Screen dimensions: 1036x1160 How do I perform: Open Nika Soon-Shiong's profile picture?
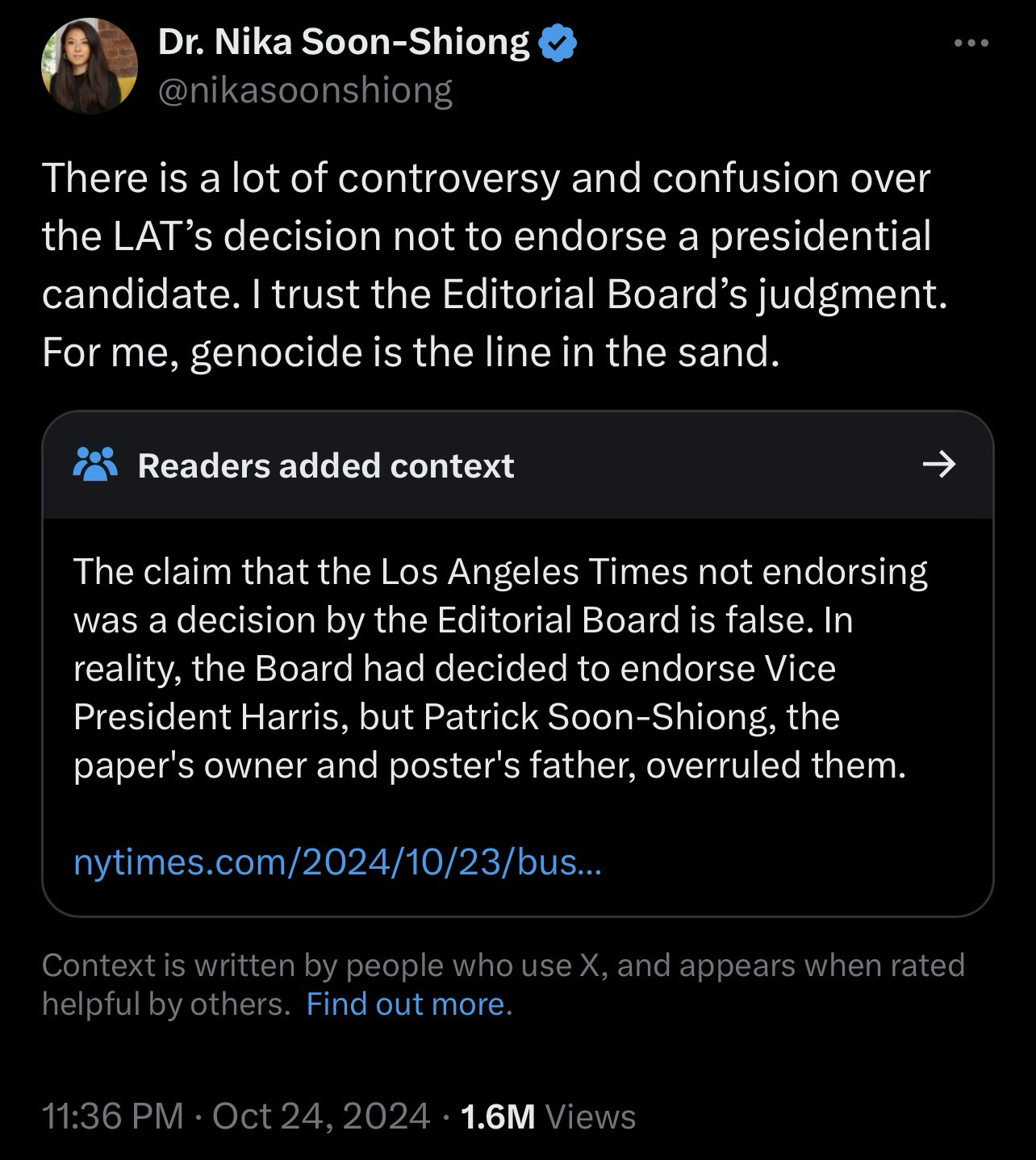pos(90,66)
